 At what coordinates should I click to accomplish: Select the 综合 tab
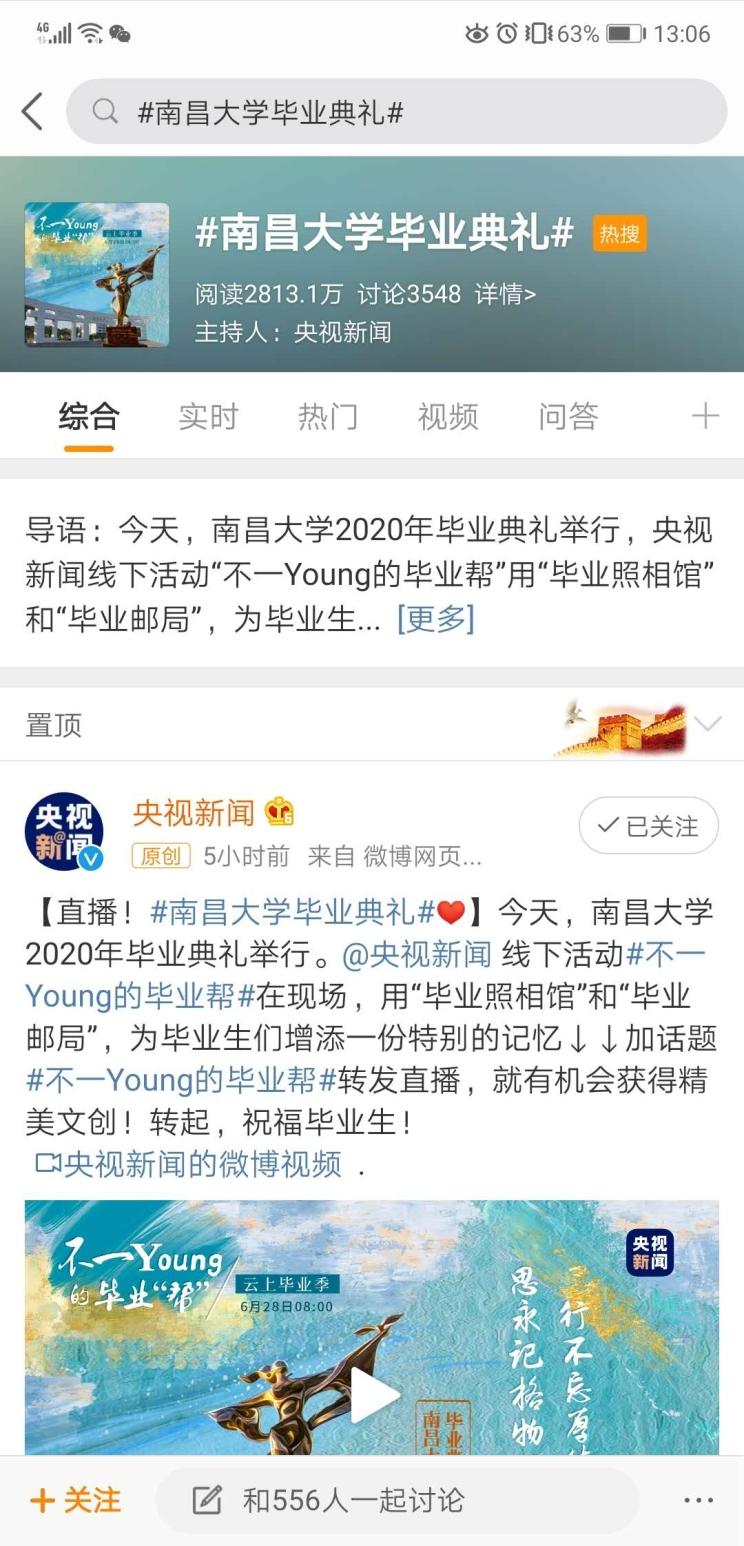click(89, 416)
